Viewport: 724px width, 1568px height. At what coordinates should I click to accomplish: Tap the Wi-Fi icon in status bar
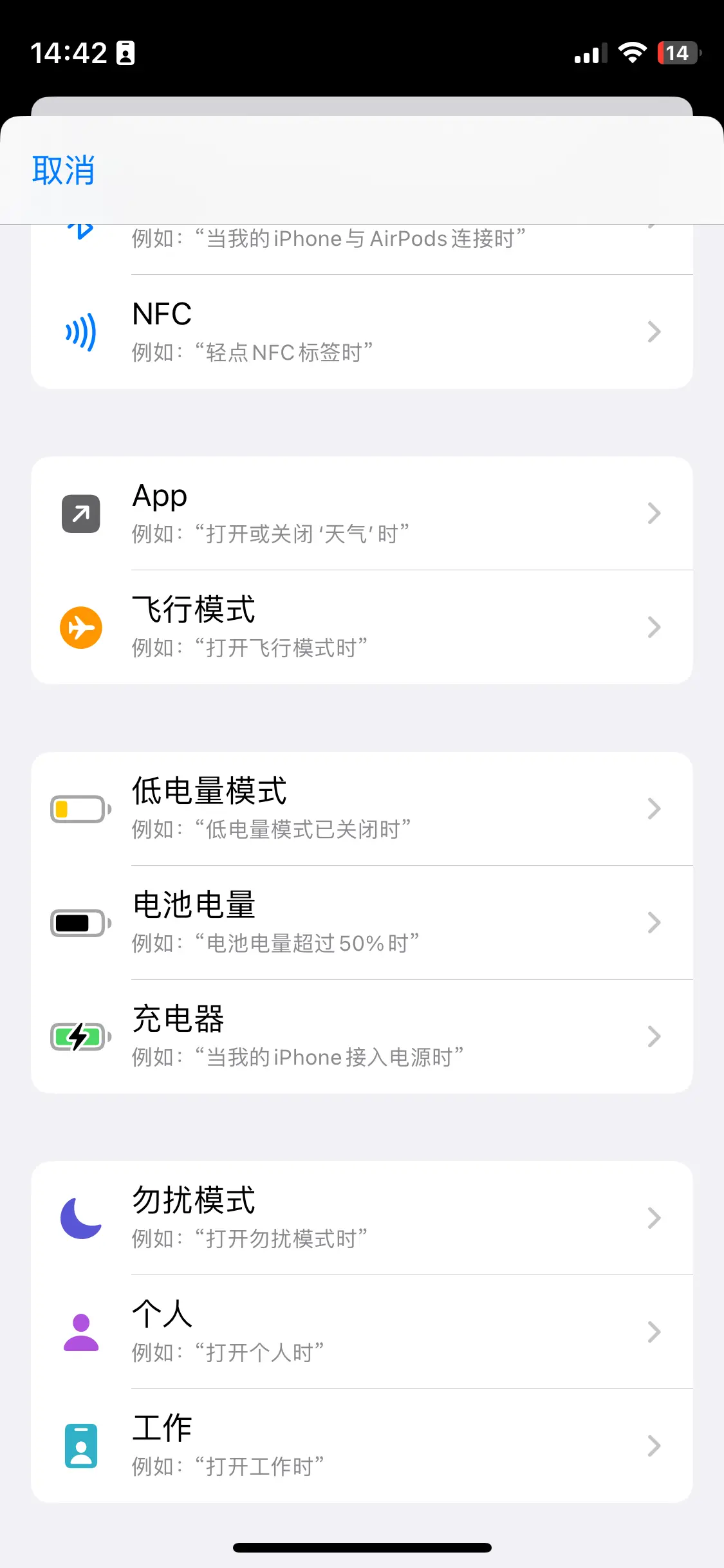(x=633, y=53)
